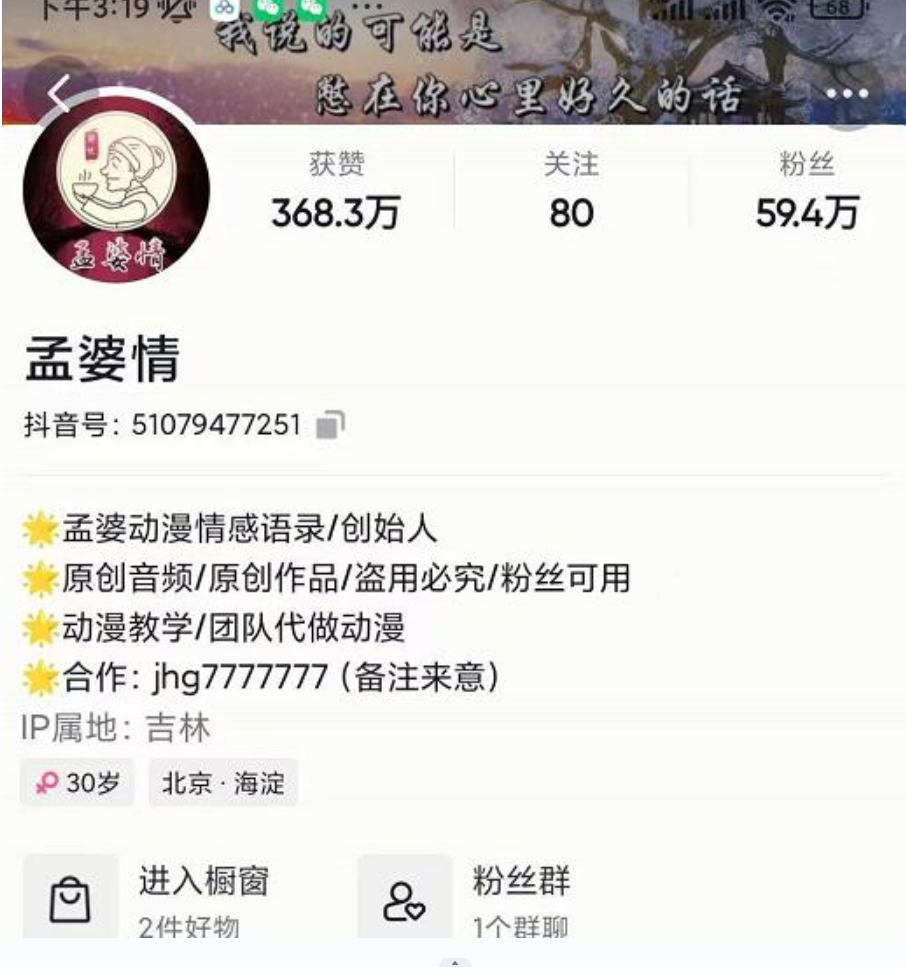Open the three-dot overflow menu
906x967 pixels.
click(x=847, y=95)
